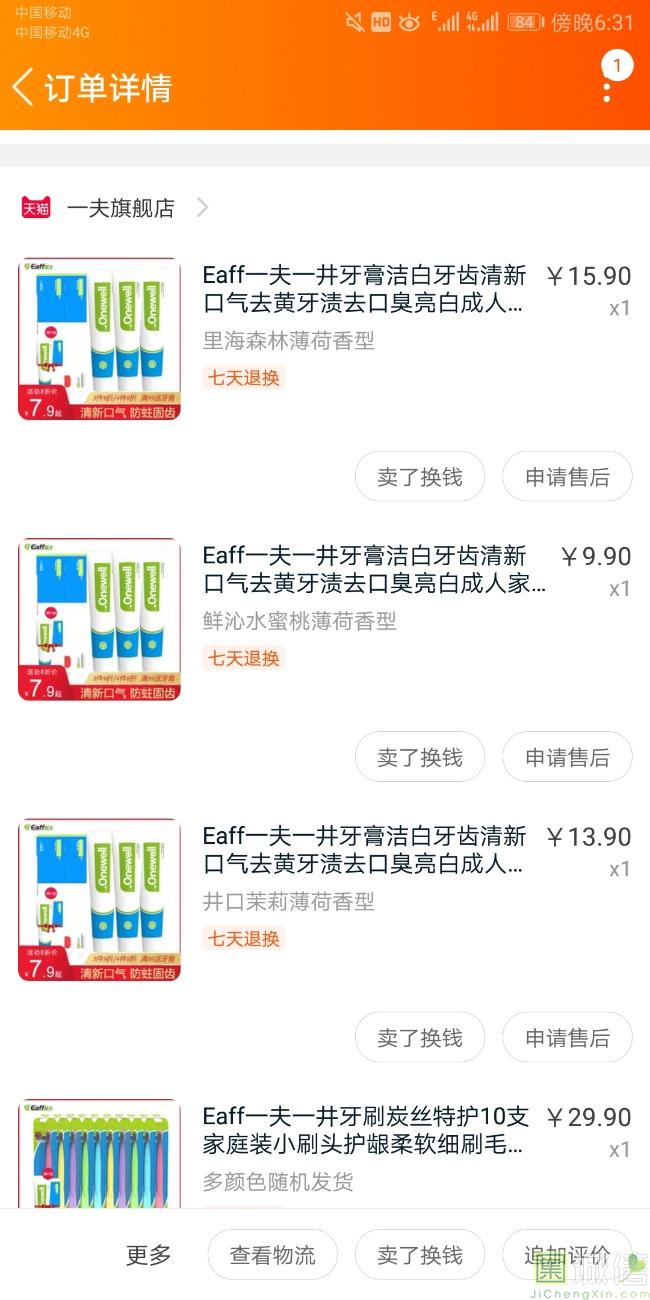Open the 一夫旗舰店 store page

(120, 208)
